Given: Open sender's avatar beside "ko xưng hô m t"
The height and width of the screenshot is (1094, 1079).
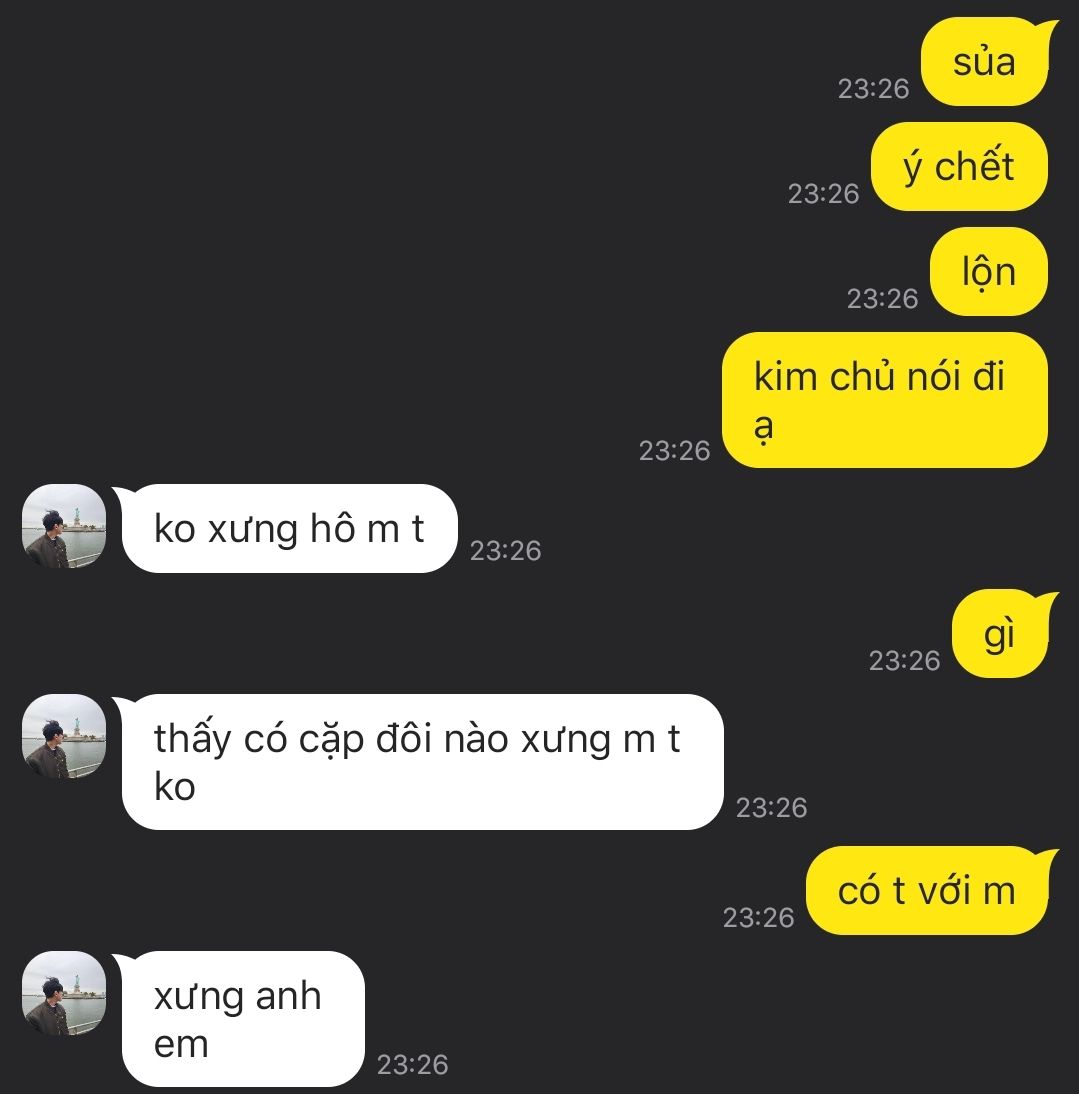Looking at the screenshot, I should (x=64, y=526).
